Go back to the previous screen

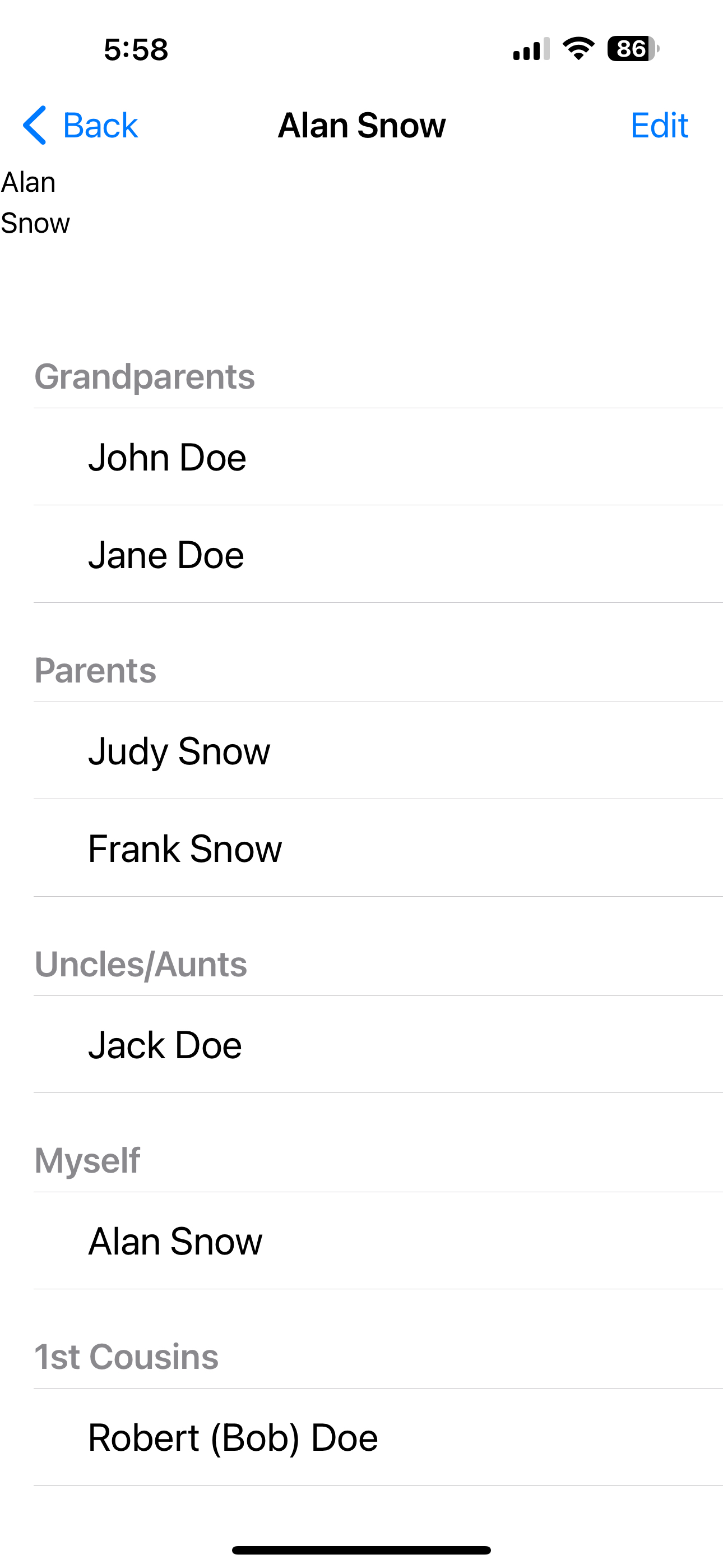(x=80, y=126)
